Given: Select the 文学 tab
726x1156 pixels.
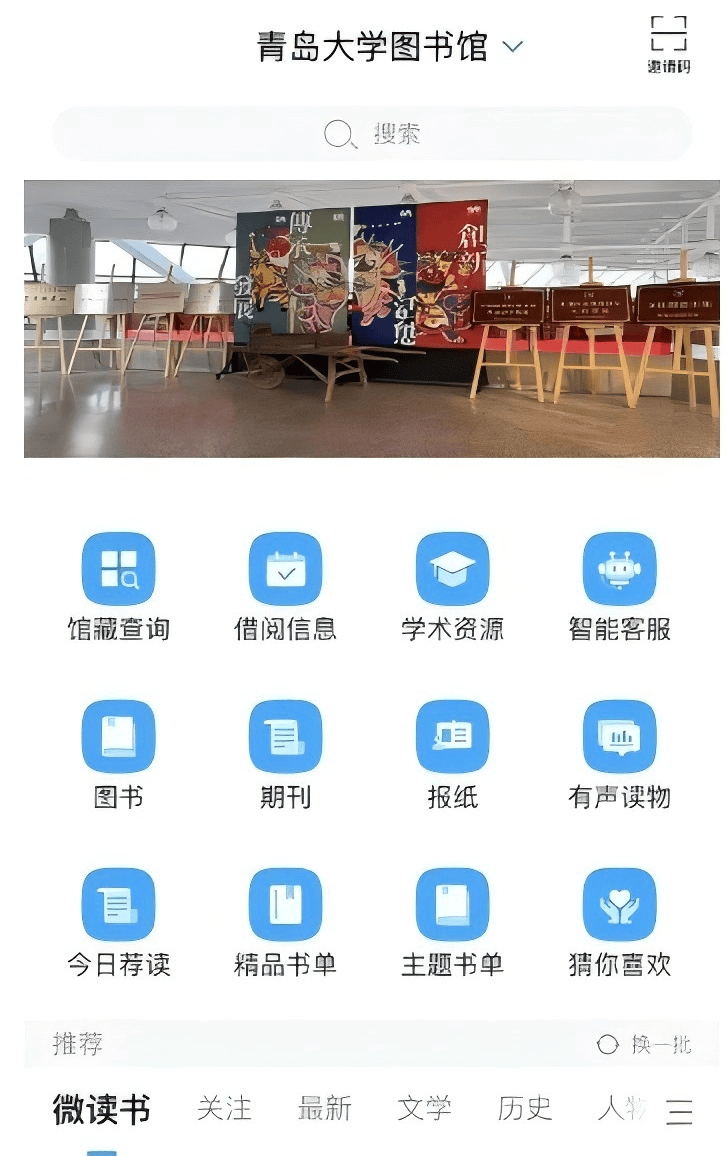Looking at the screenshot, I should click(x=424, y=1109).
